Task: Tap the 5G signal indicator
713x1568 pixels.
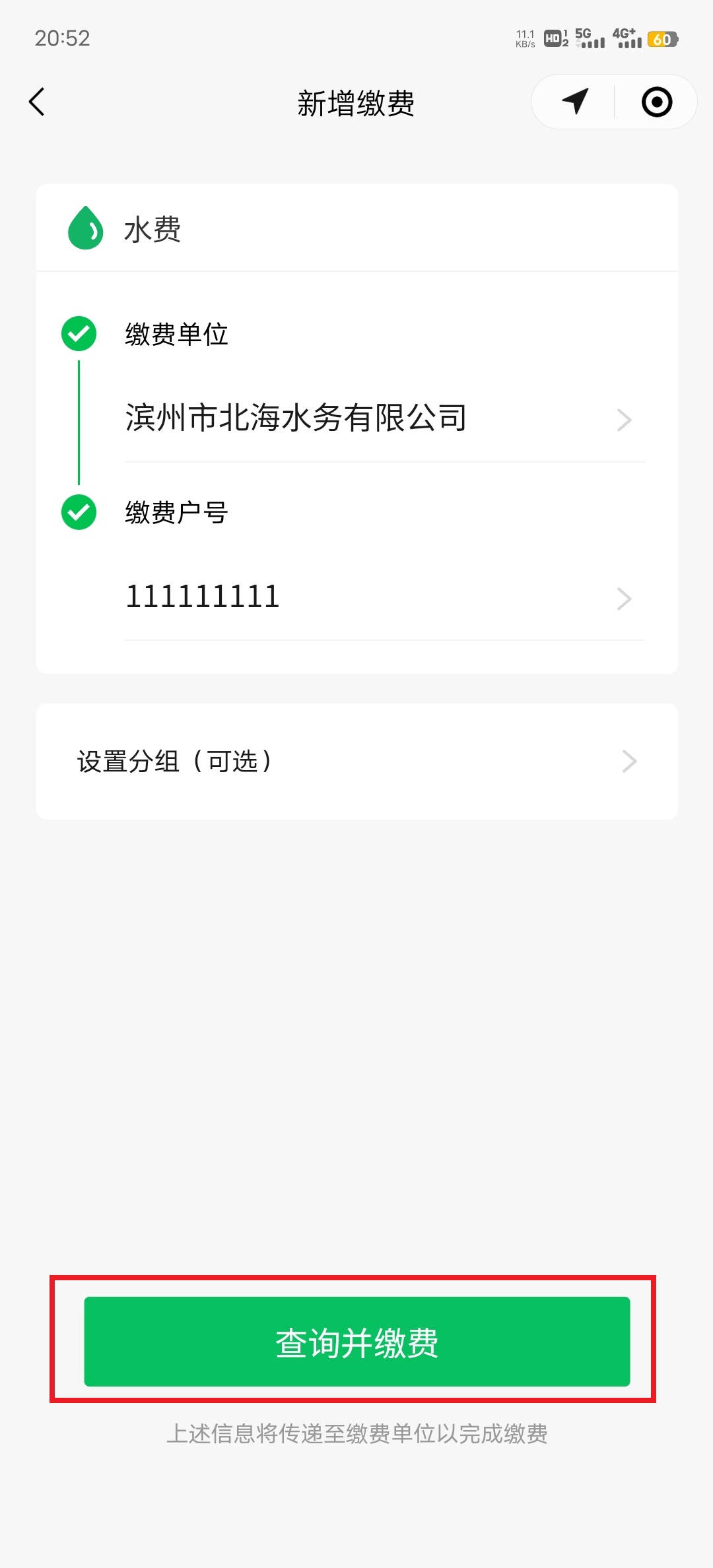Action: coord(585,38)
